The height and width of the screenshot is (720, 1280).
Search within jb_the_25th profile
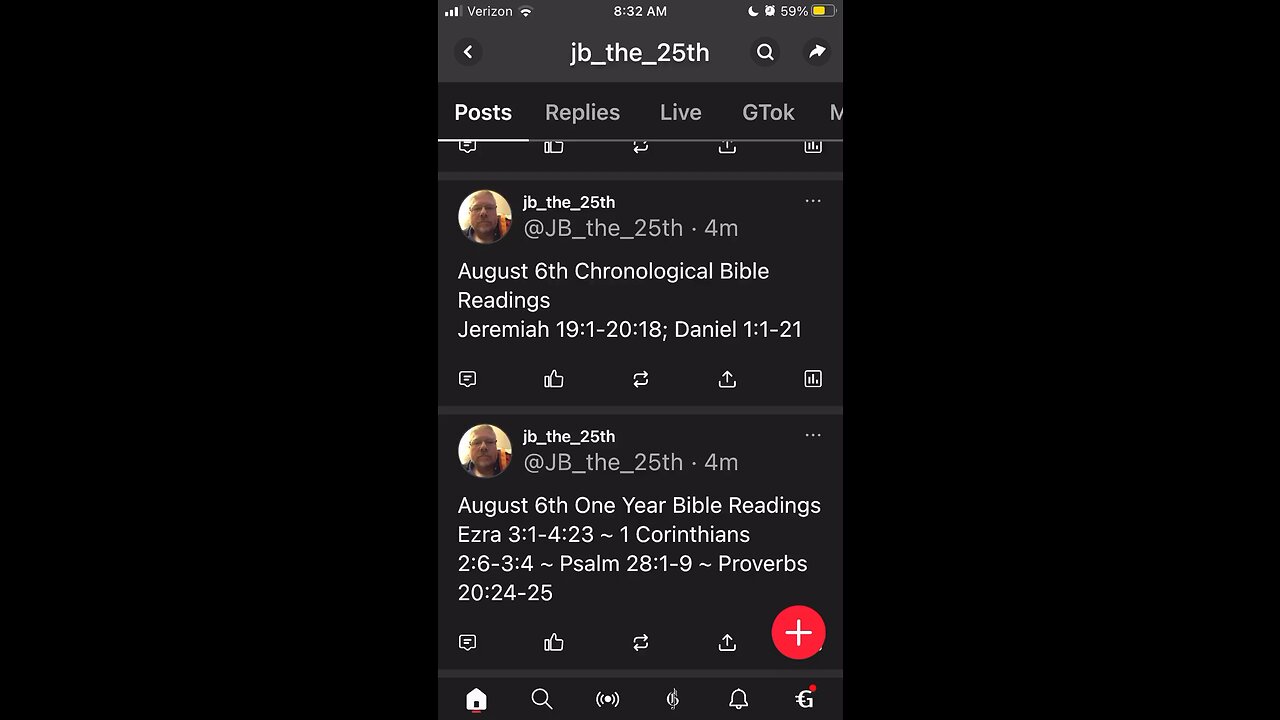click(765, 52)
